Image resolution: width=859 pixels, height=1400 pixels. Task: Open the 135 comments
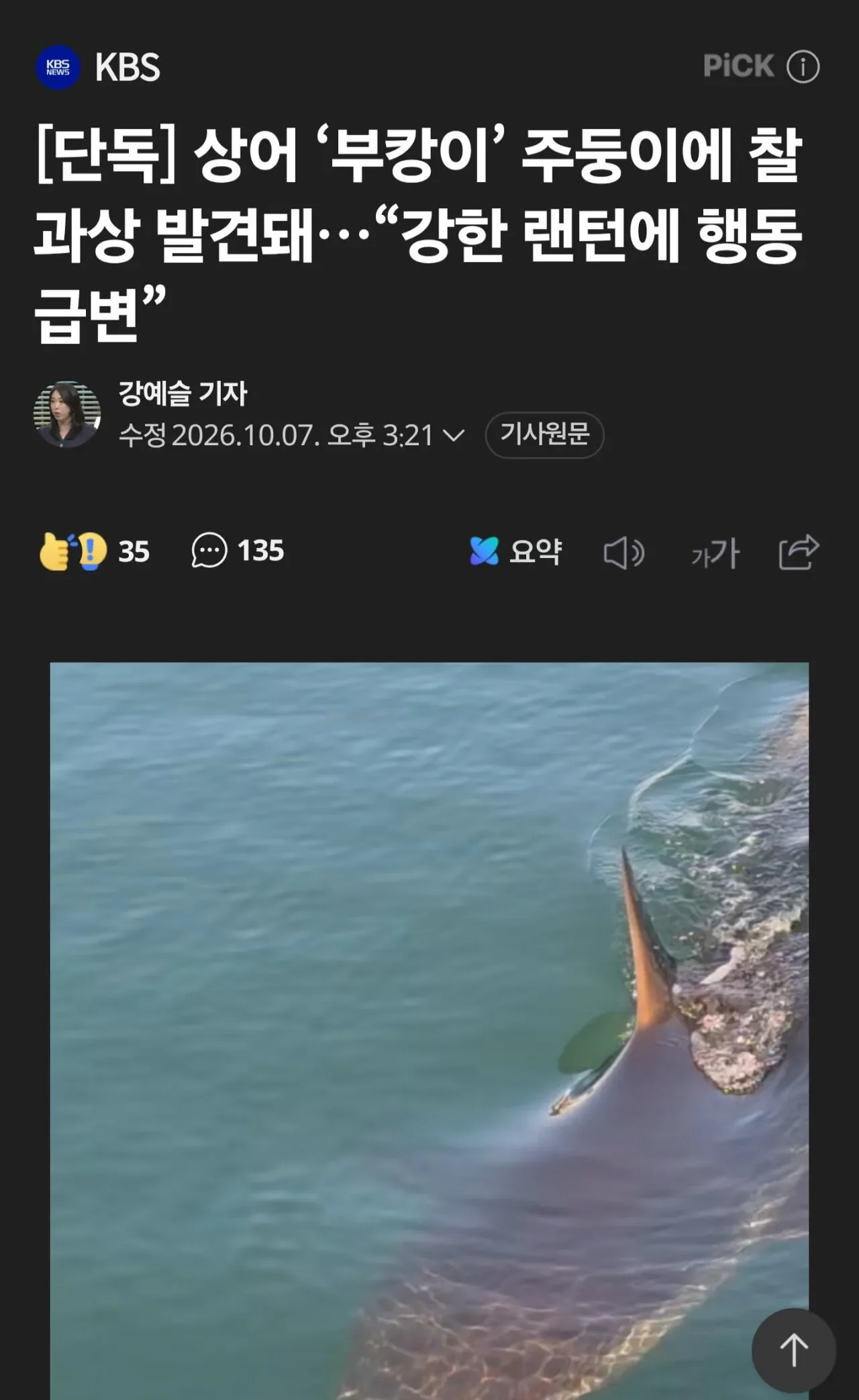click(x=238, y=551)
